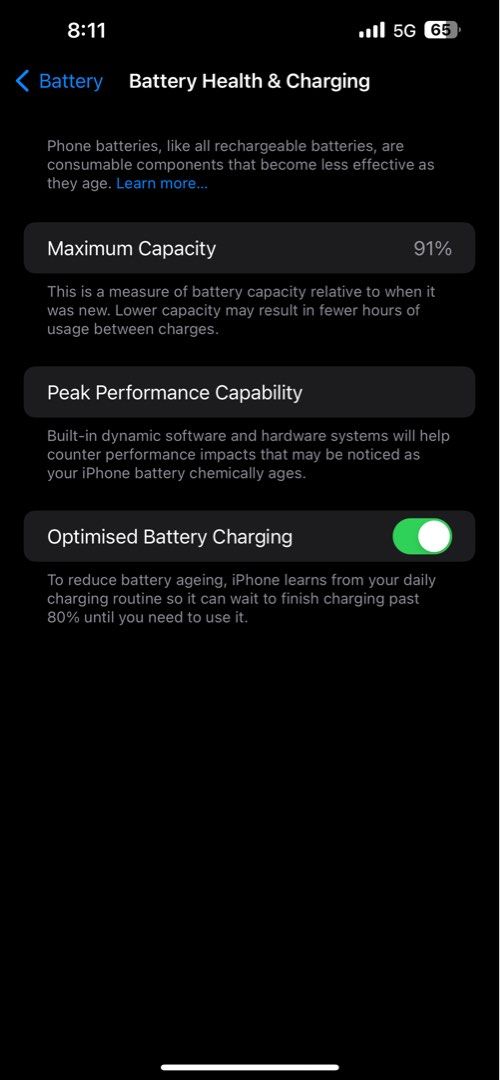Open the Learn more link
Viewport: 500px width, 1080px height.
pos(162,183)
